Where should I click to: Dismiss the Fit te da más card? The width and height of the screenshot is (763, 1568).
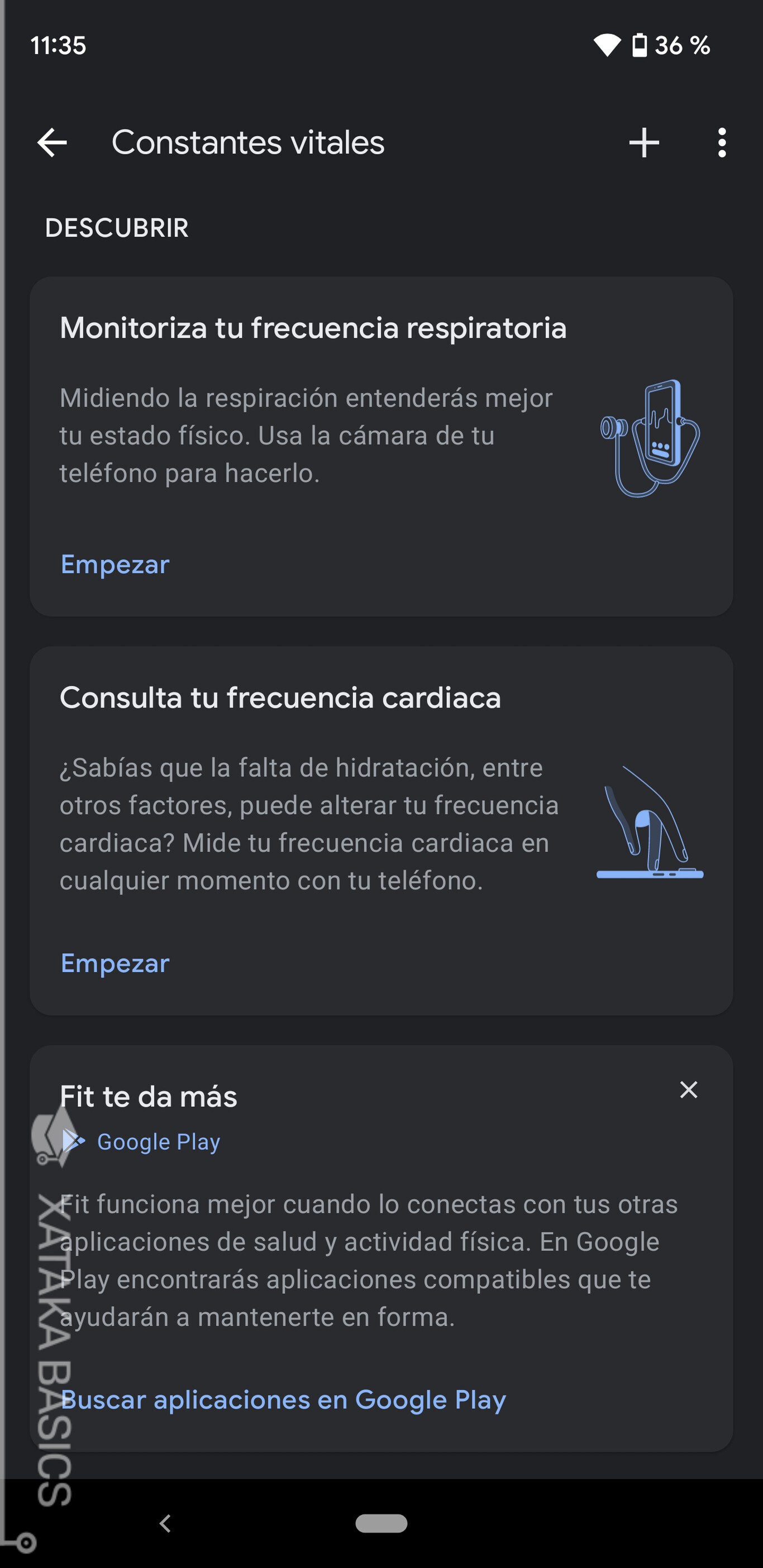pyautogui.click(x=688, y=1089)
